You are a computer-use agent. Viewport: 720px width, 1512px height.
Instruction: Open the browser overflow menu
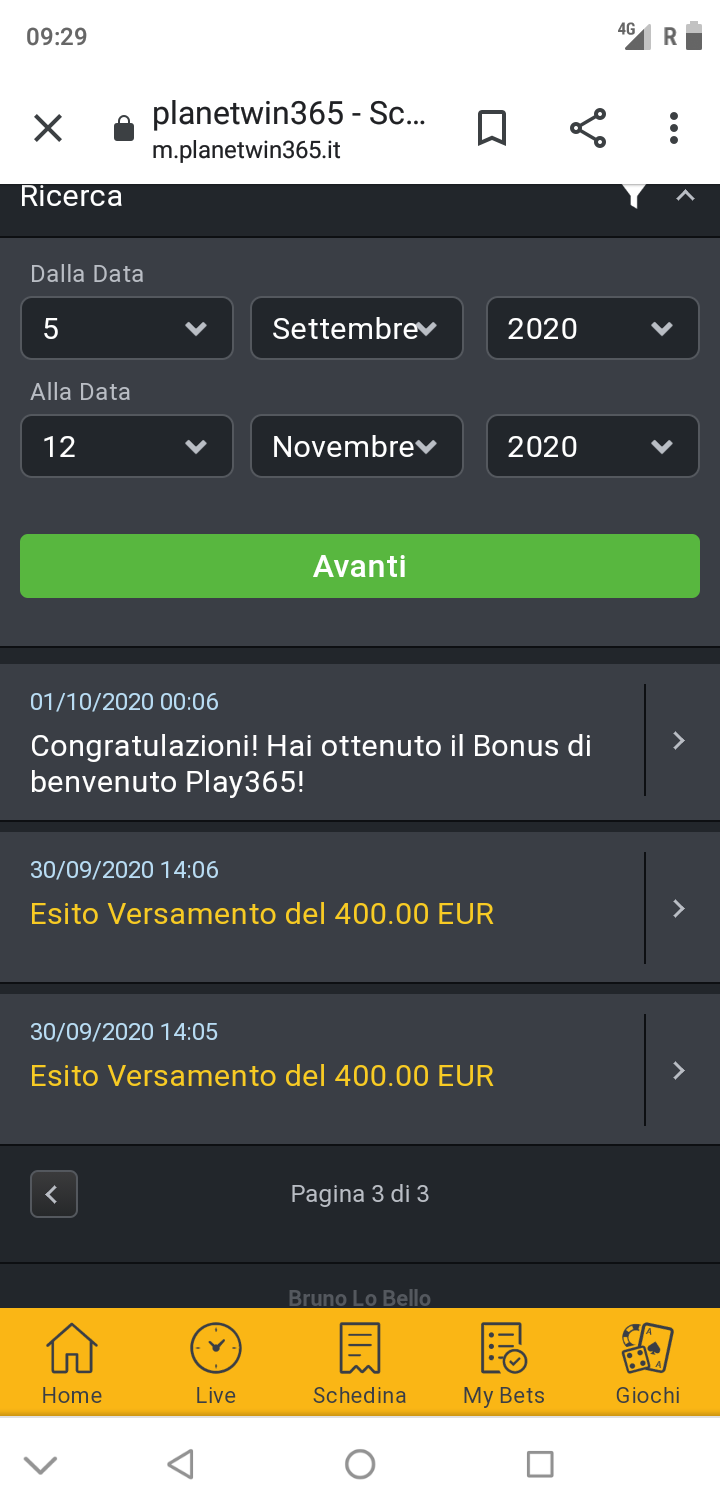[673, 128]
